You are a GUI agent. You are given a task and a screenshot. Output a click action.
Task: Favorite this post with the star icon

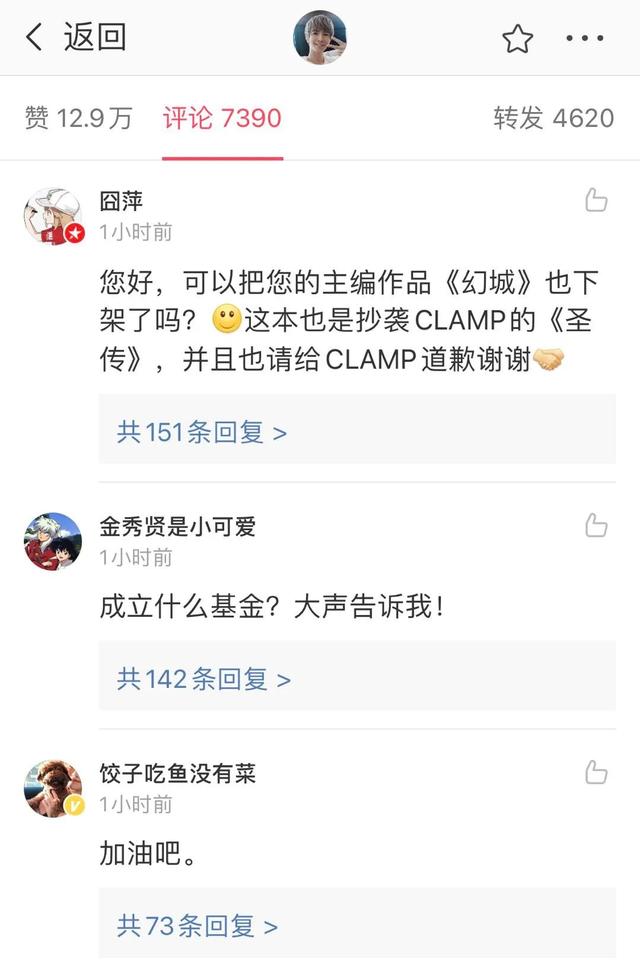(x=517, y=39)
